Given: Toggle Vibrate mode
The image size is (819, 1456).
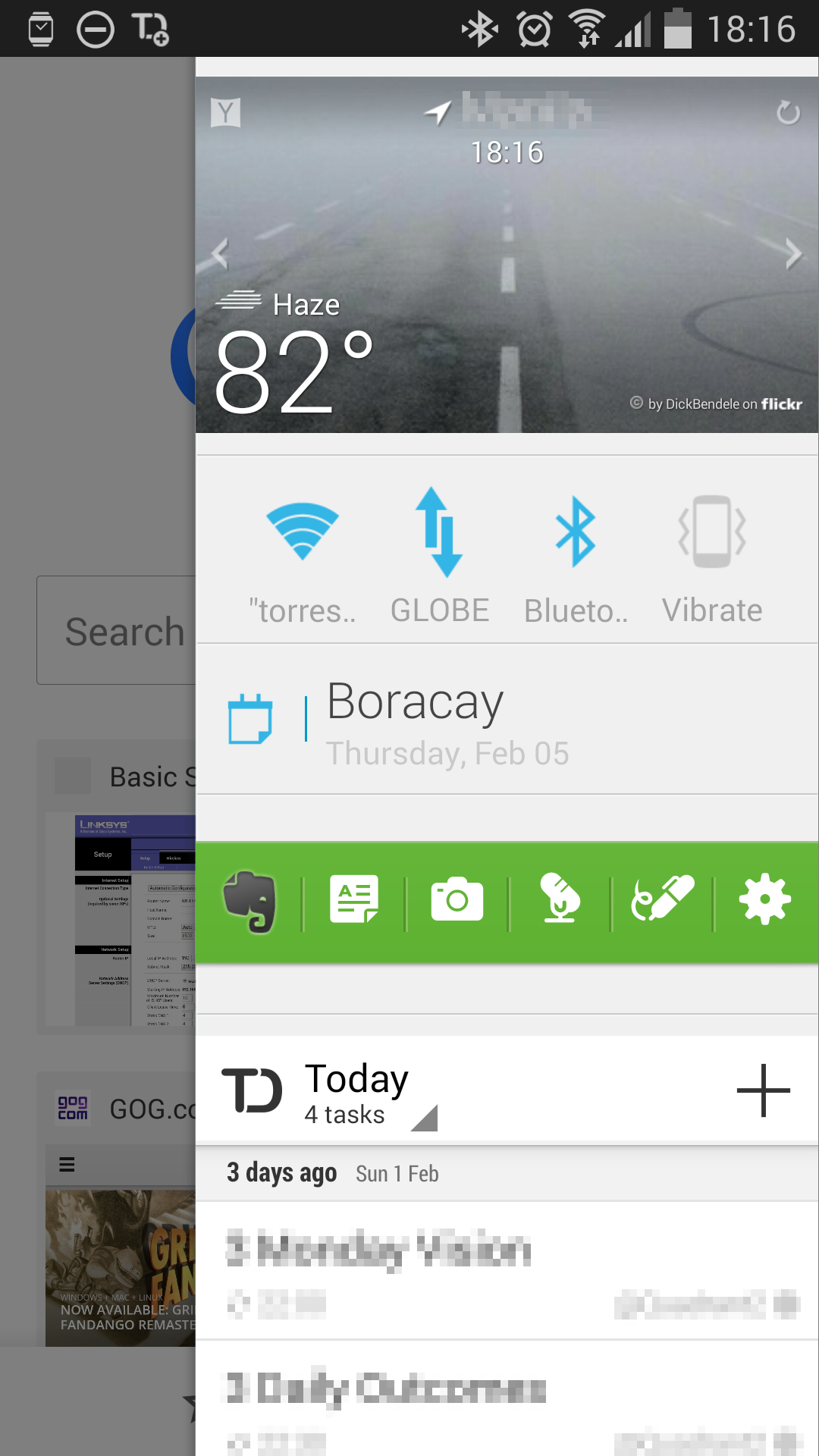Looking at the screenshot, I should (x=712, y=557).
